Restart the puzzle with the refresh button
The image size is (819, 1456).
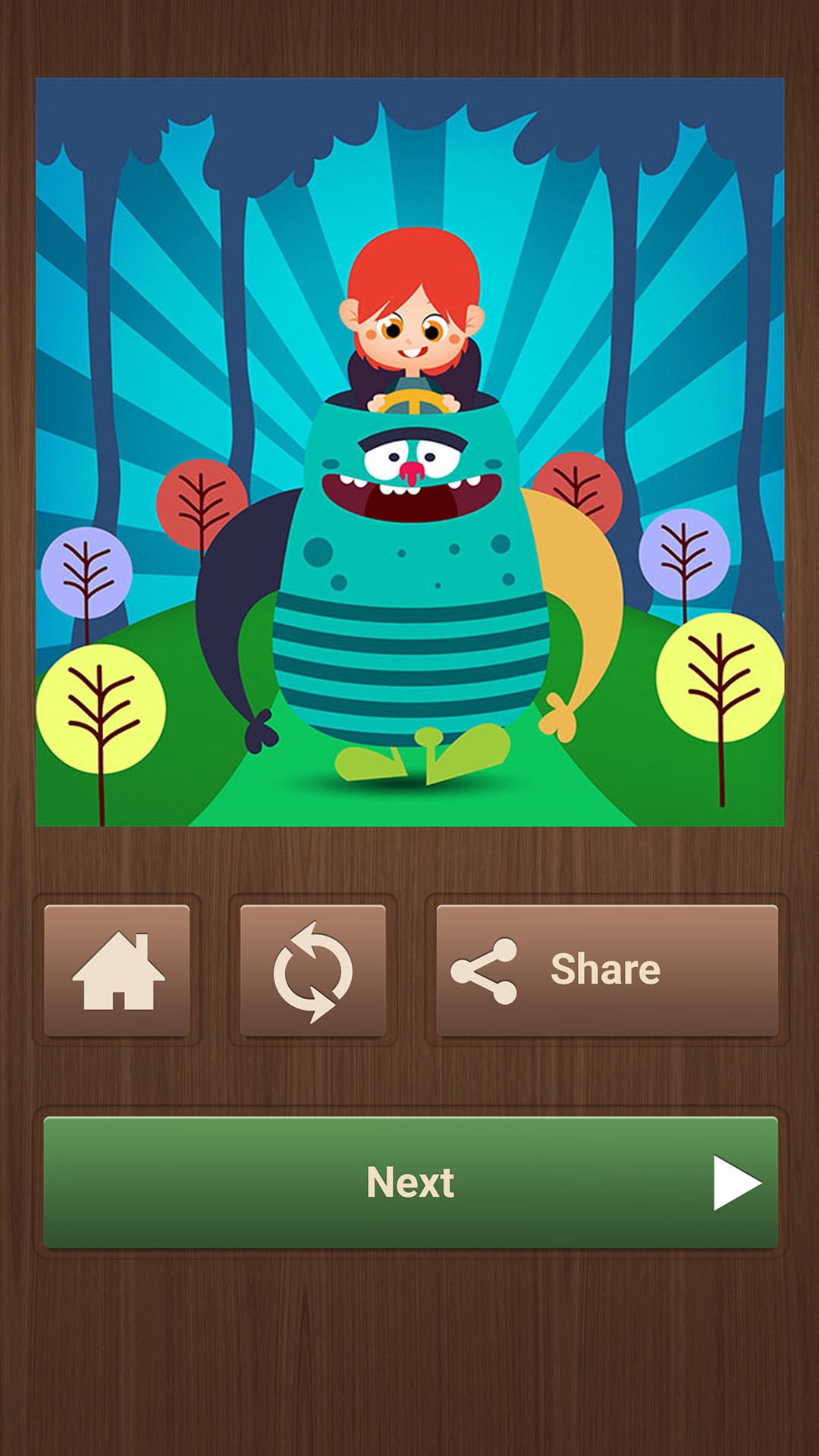pos(312,970)
